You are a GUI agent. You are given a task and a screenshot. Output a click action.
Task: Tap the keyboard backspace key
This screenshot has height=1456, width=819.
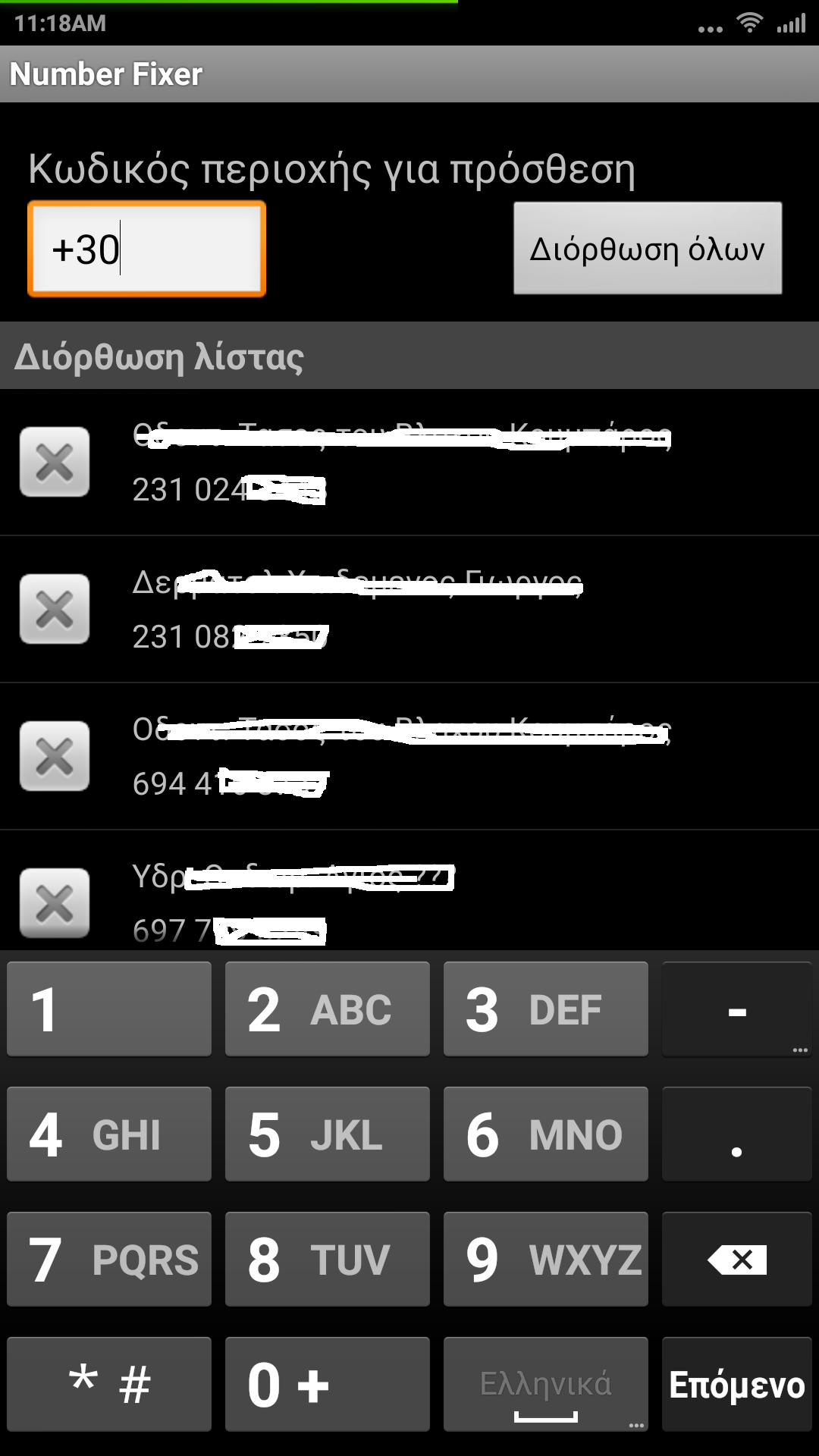point(736,1260)
